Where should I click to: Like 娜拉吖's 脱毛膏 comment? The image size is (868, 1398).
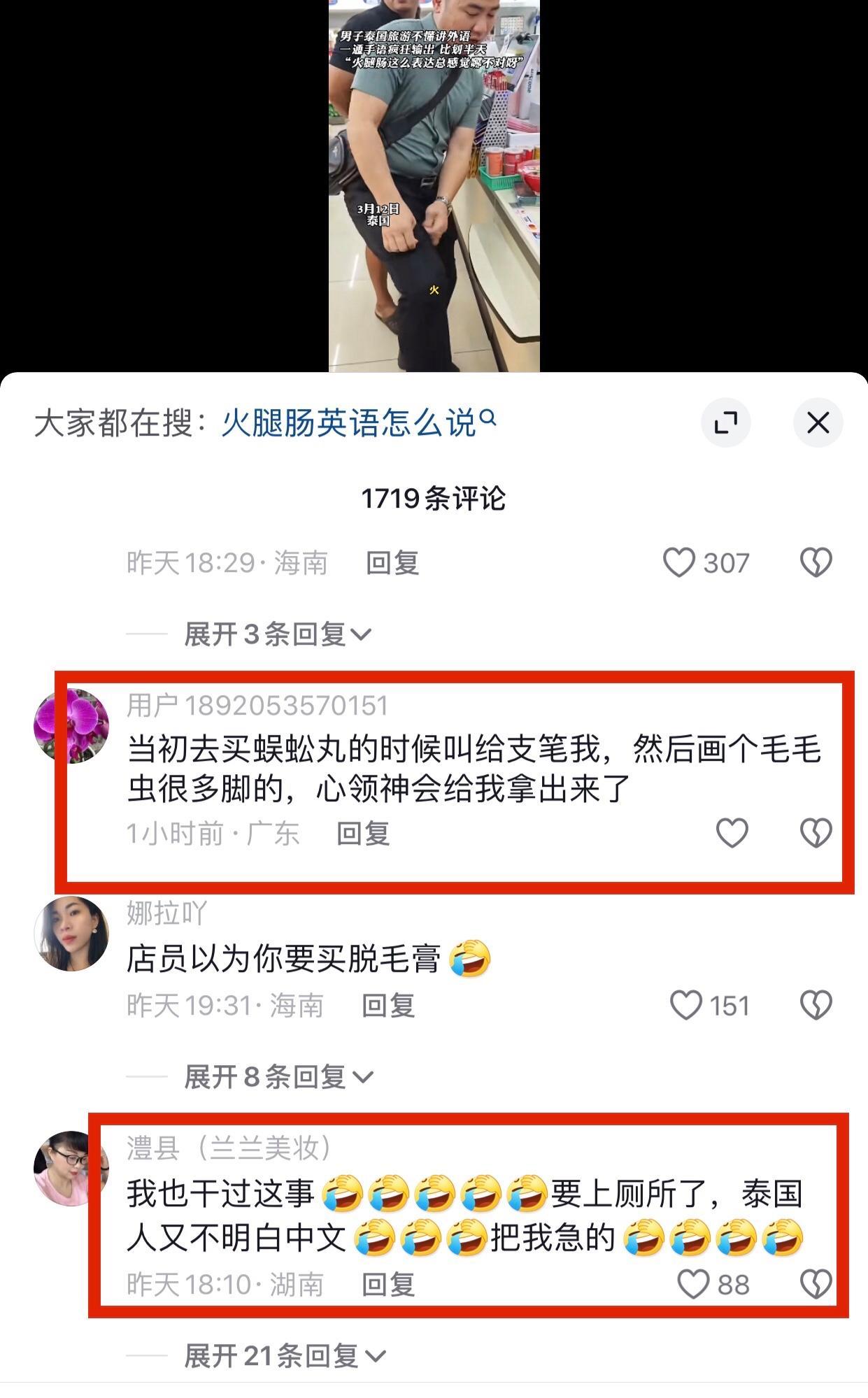point(685,1006)
